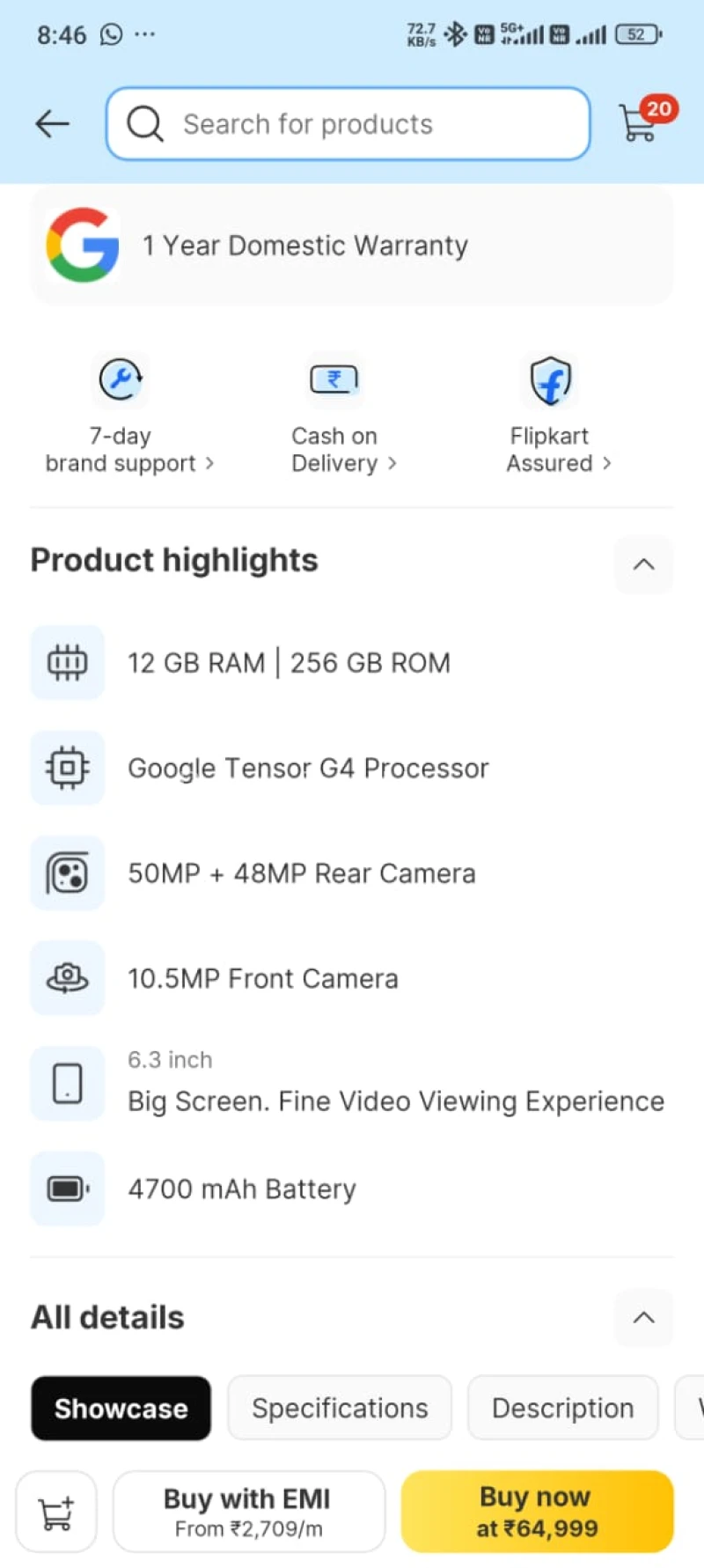The width and height of the screenshot is (704, 1568).
Task: Add the item to cart
Action: tap(56, 1512)
